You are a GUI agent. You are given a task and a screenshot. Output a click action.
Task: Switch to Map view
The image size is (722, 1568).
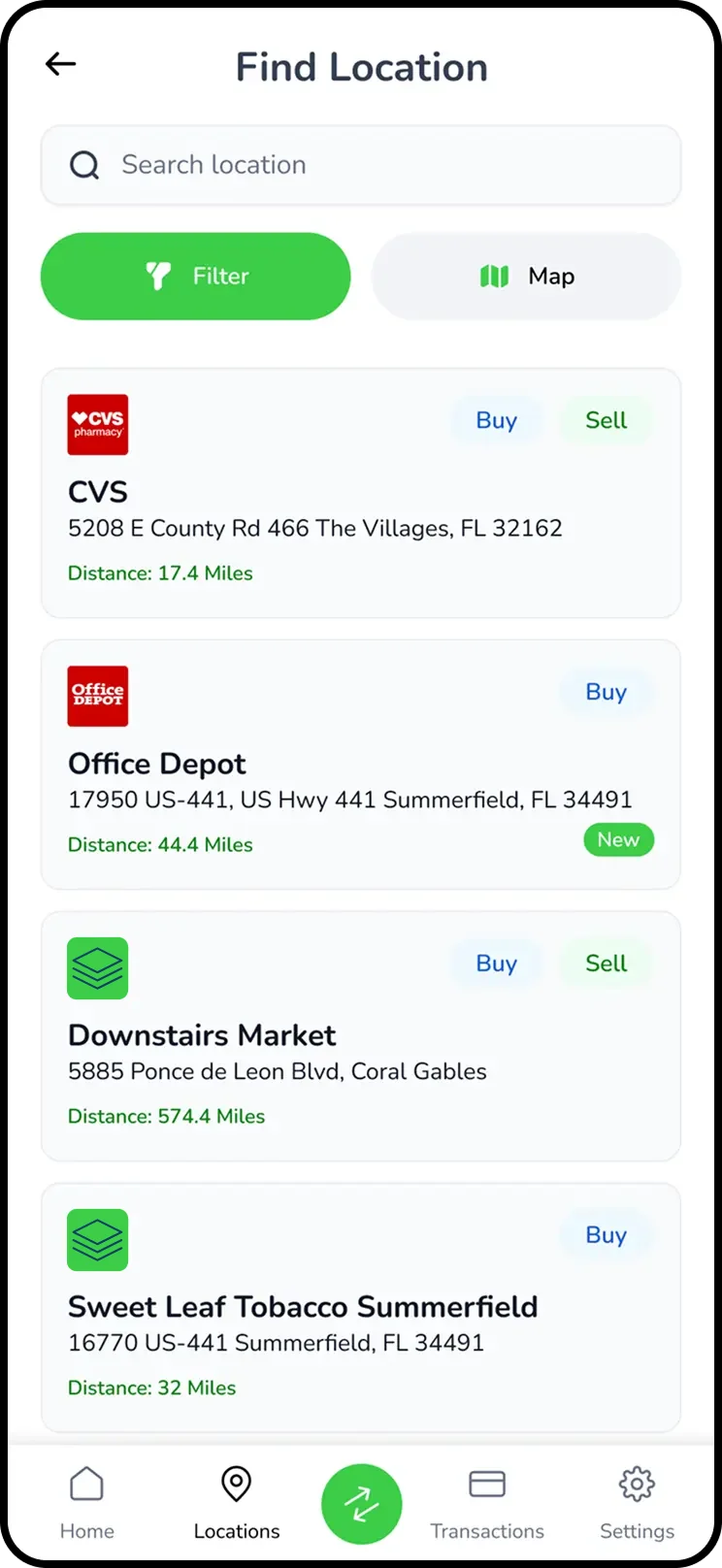click(526, 277)
